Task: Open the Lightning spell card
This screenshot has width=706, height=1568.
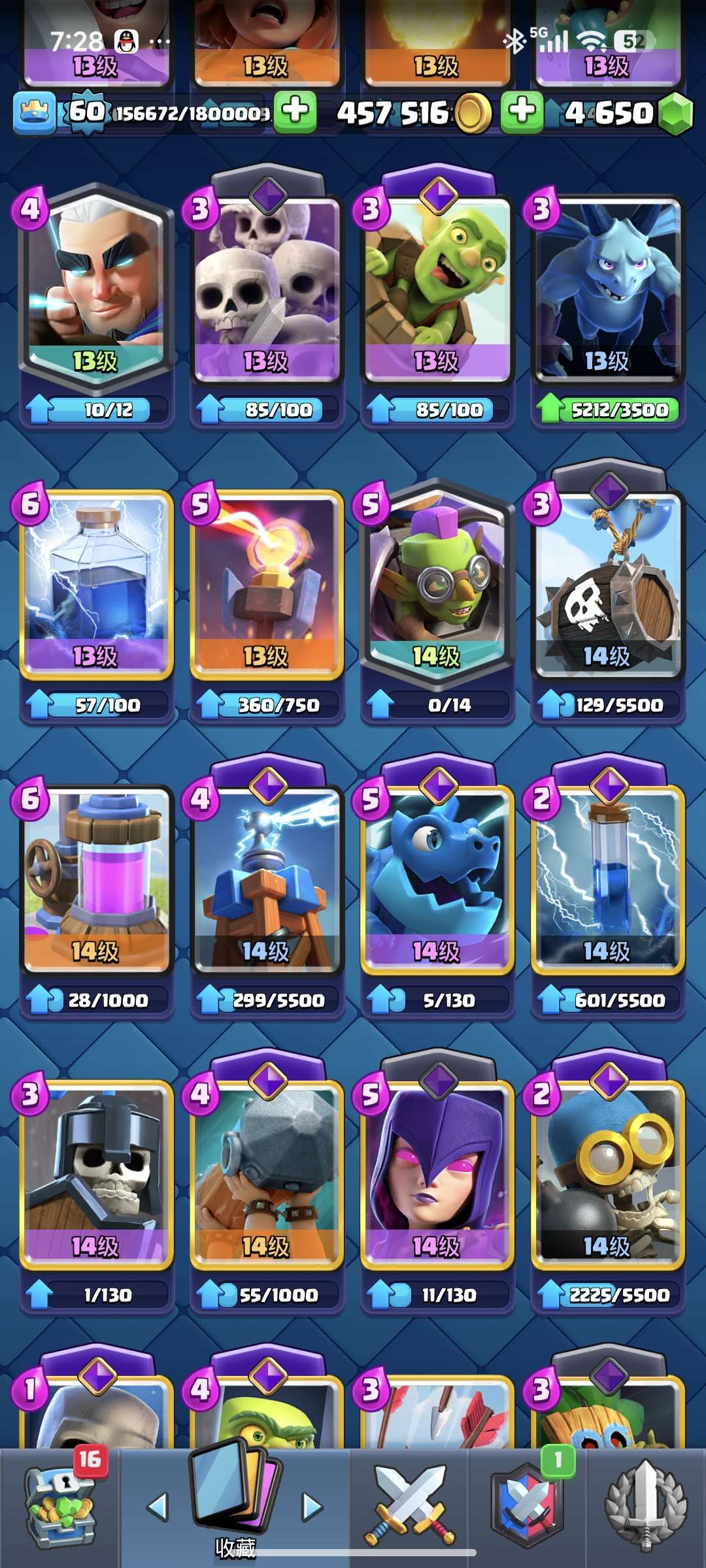Action: 97,581
